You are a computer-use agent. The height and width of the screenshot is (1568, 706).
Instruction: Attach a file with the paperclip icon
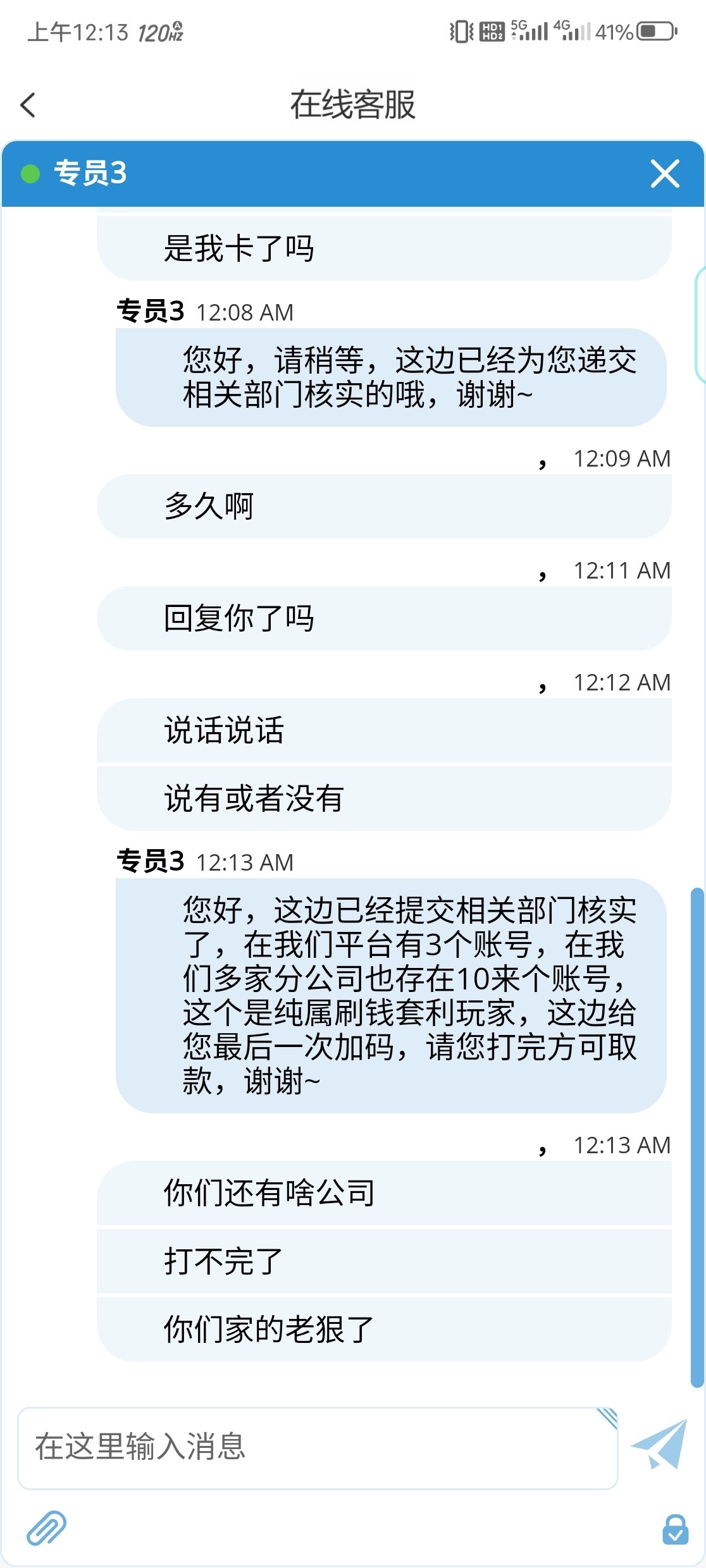click(46, 1528)
